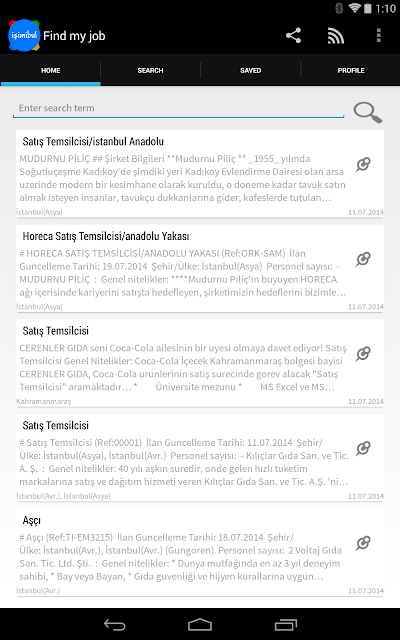This screenshot has height=640, width=400.
Task: Tap the magnifier search button
Action: (x=368, y=112)
